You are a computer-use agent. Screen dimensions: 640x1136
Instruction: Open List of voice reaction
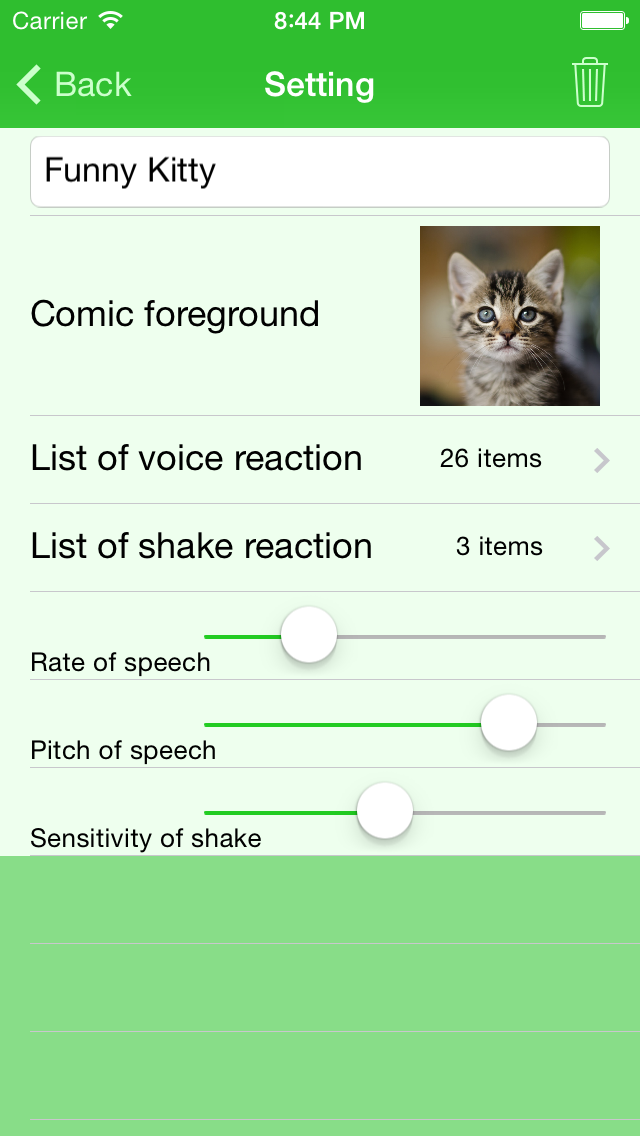[320, 459]
